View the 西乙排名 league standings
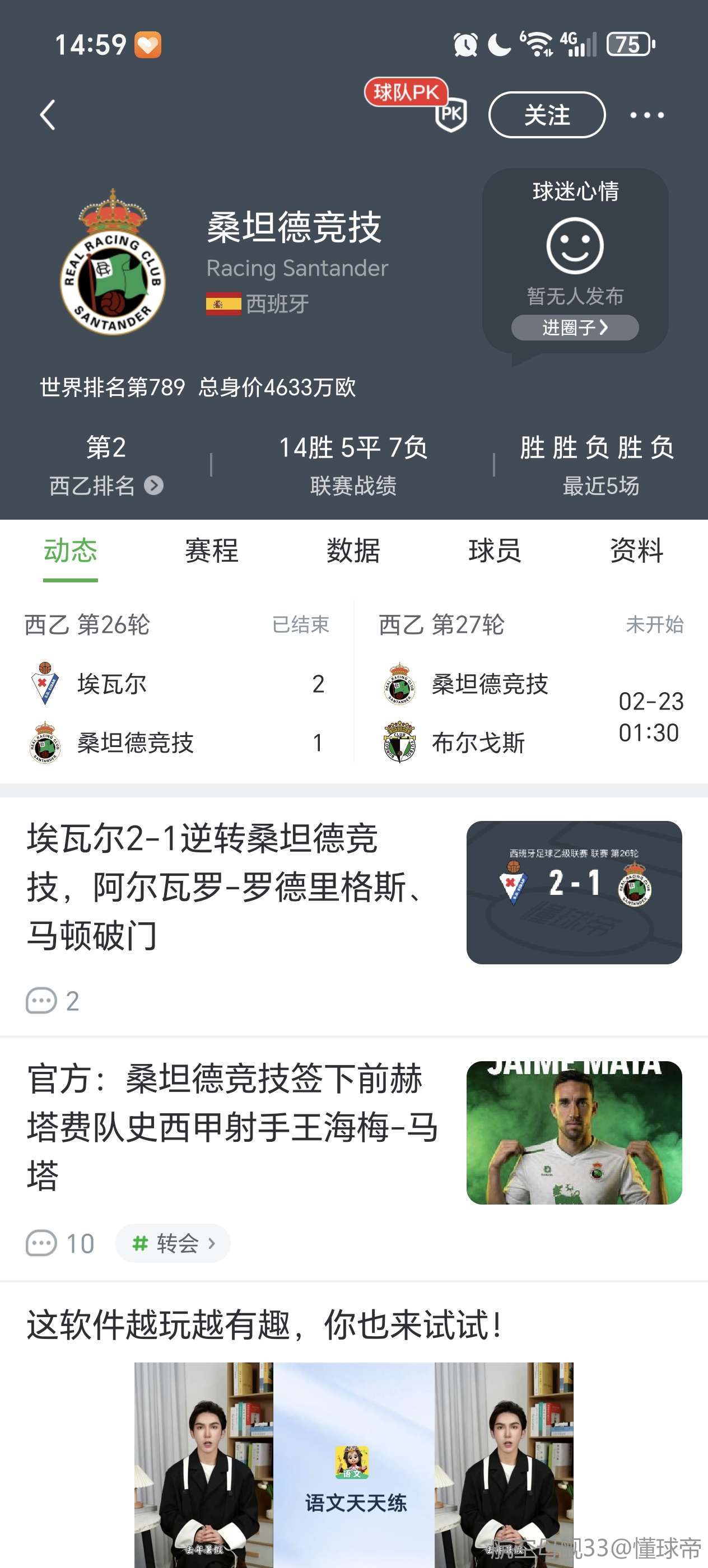This screenshot has height=1568, width=708. click(x=106, y=485)
